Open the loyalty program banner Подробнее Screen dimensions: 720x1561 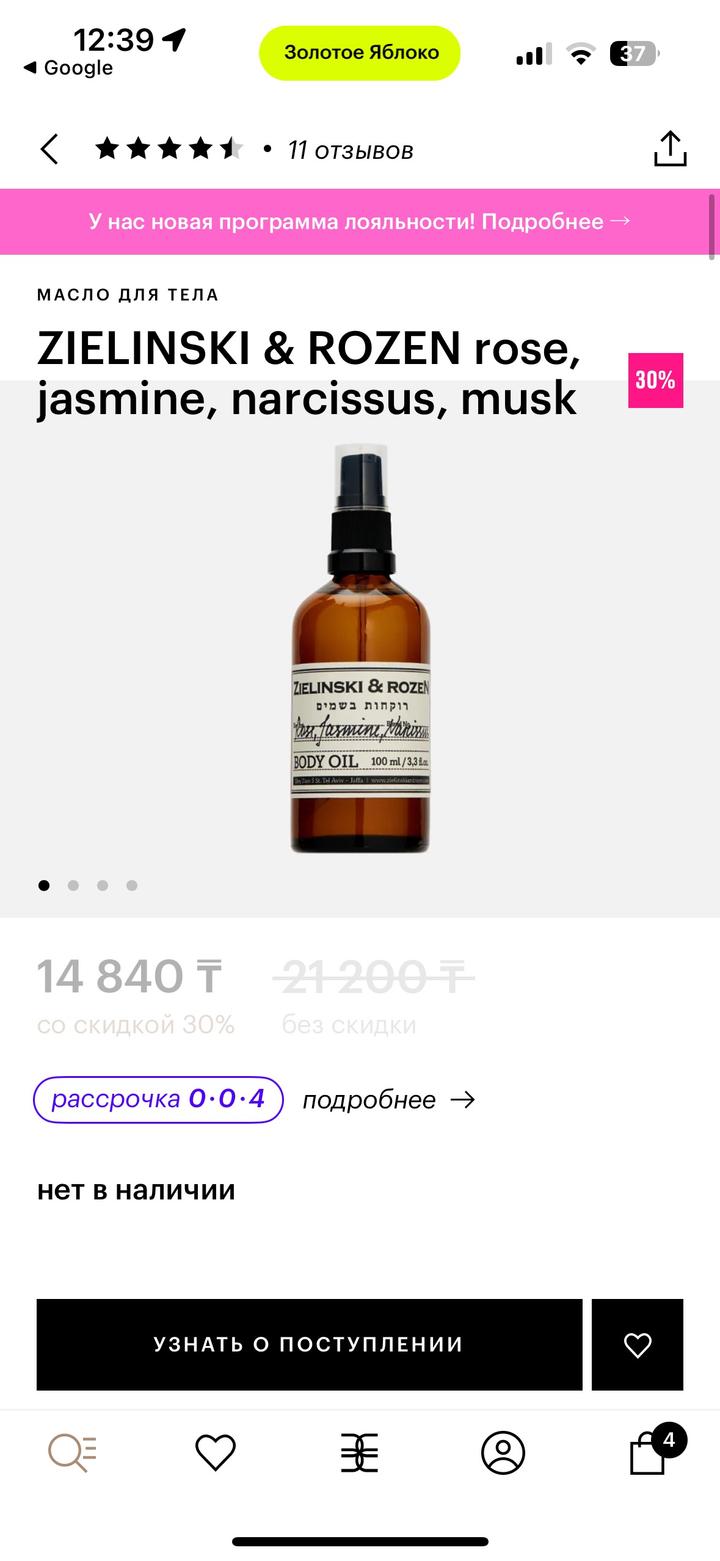[x=359, y=221]
